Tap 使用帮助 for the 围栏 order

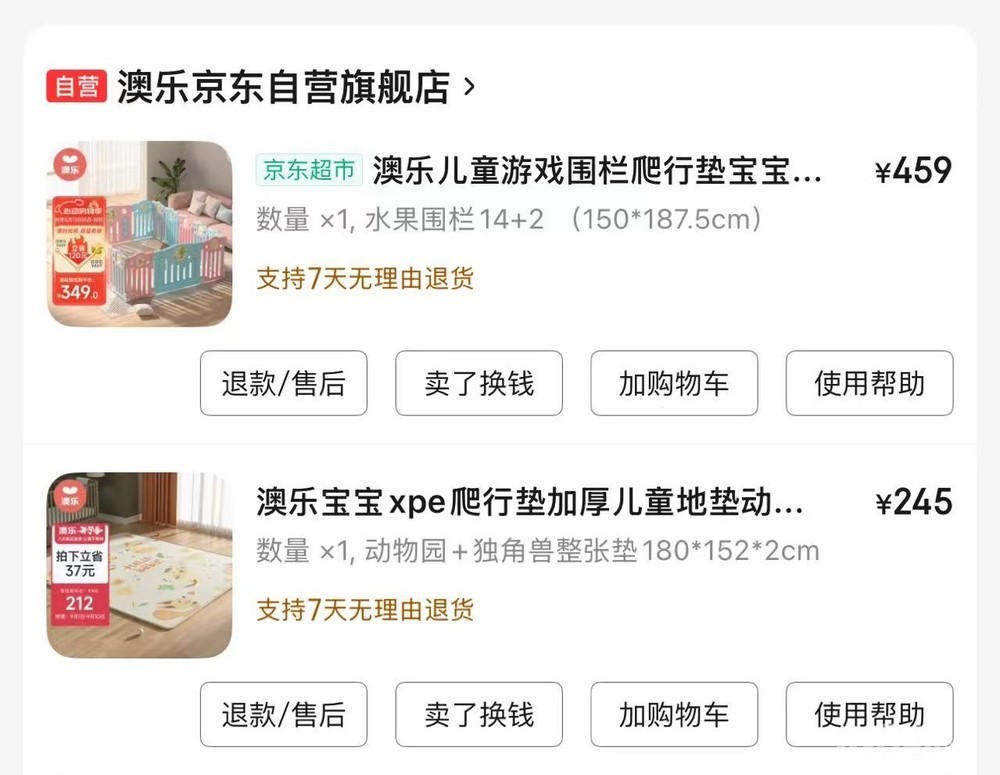[x=868, y=383]
